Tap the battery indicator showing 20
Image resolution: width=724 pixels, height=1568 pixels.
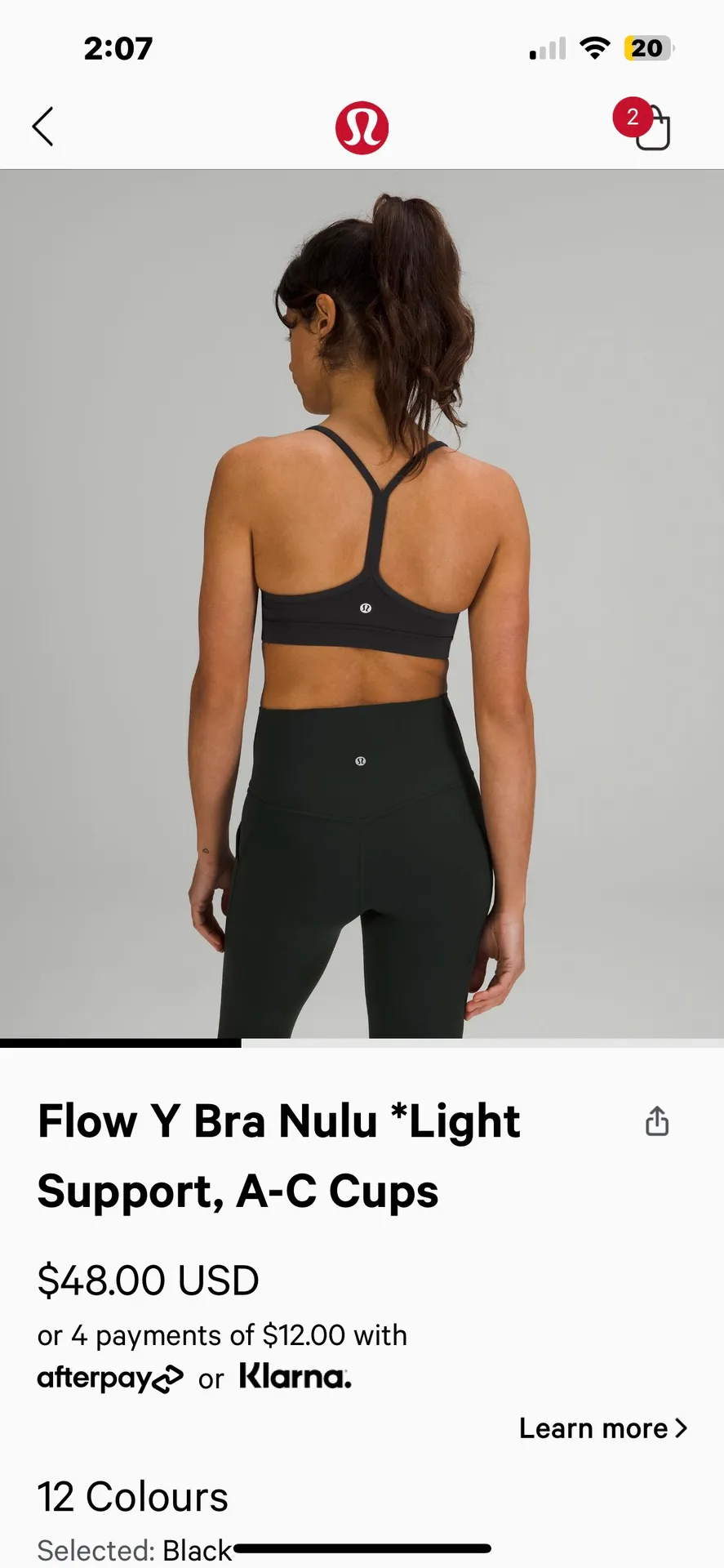tap(647, 47)
